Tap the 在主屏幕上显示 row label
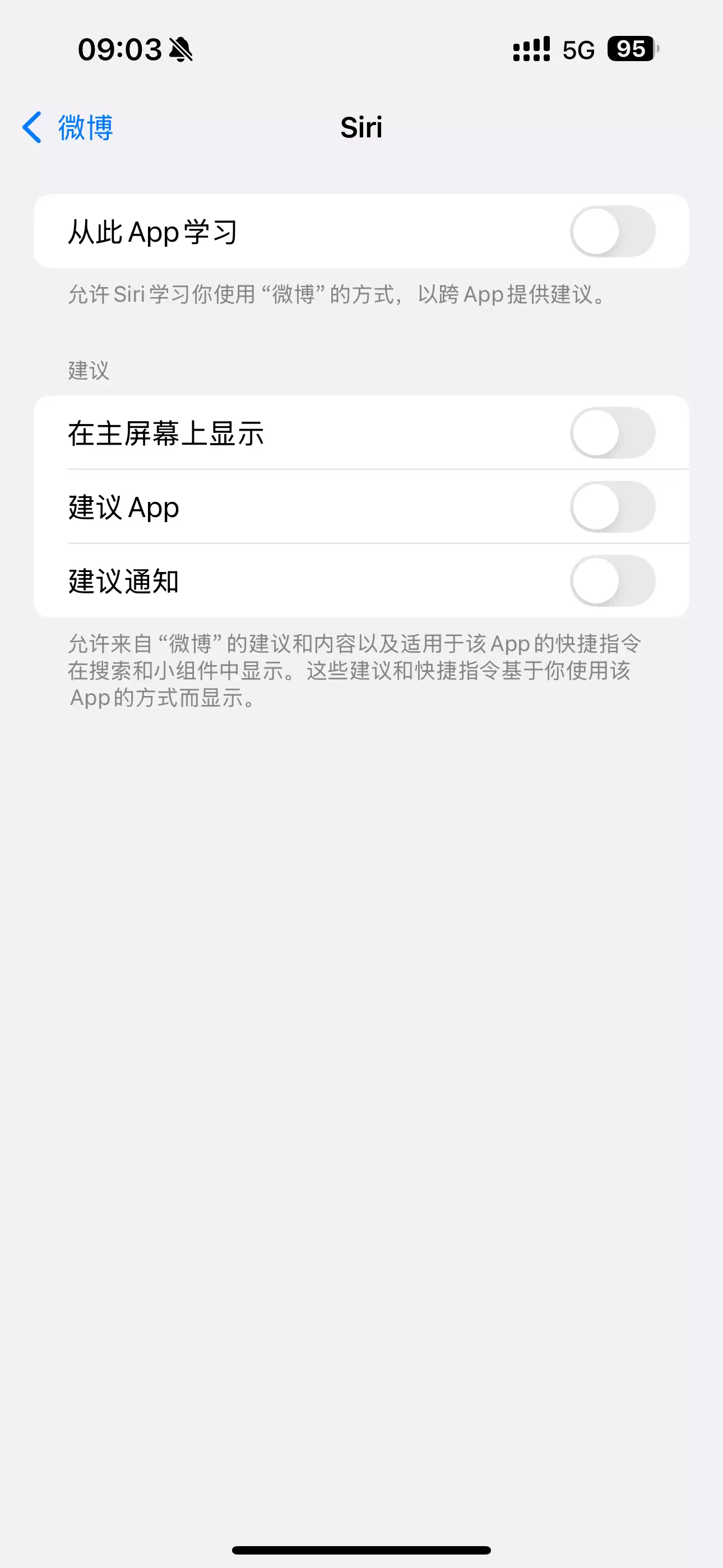This screenshot has height=1568, width=723. [167, 433]
